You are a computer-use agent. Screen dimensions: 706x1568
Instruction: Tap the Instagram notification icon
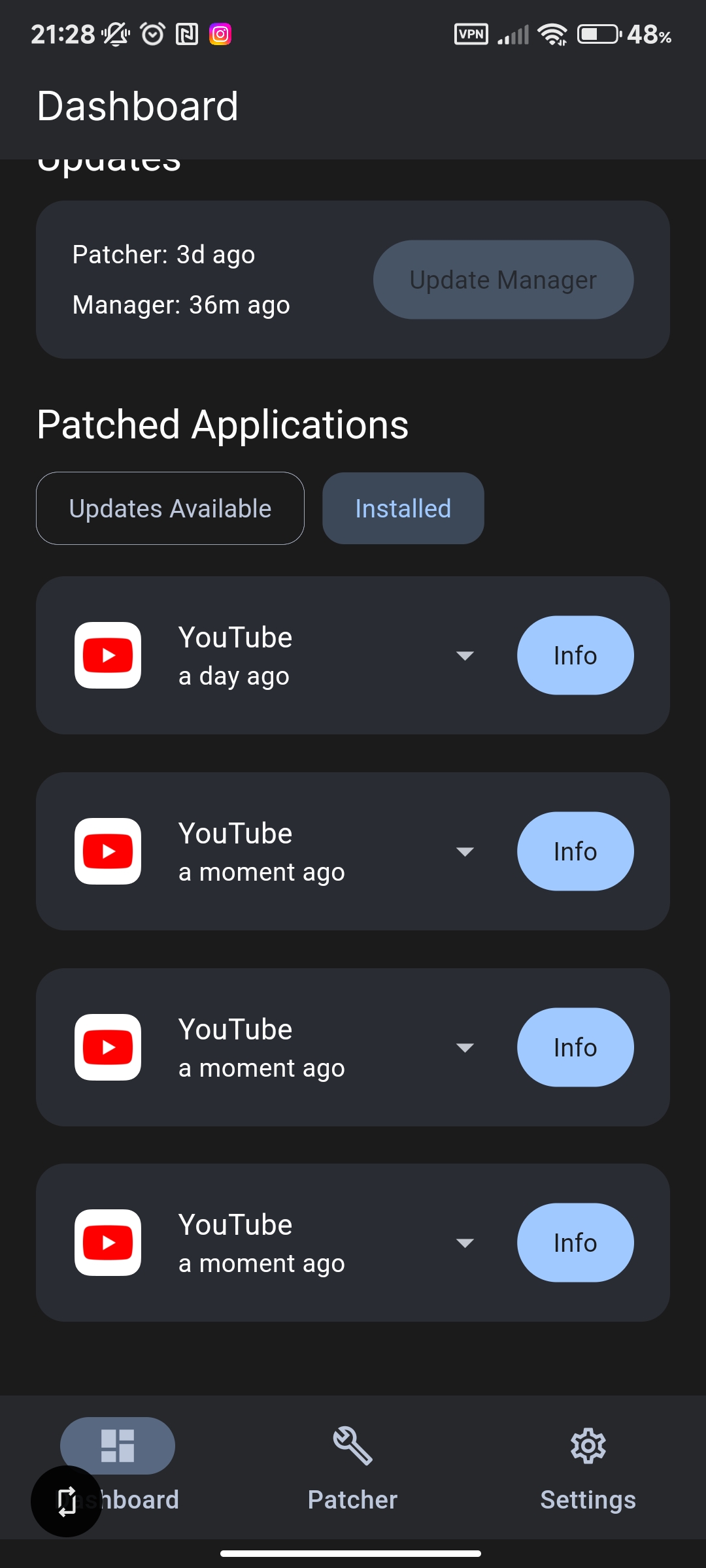(x=219, y=34)
